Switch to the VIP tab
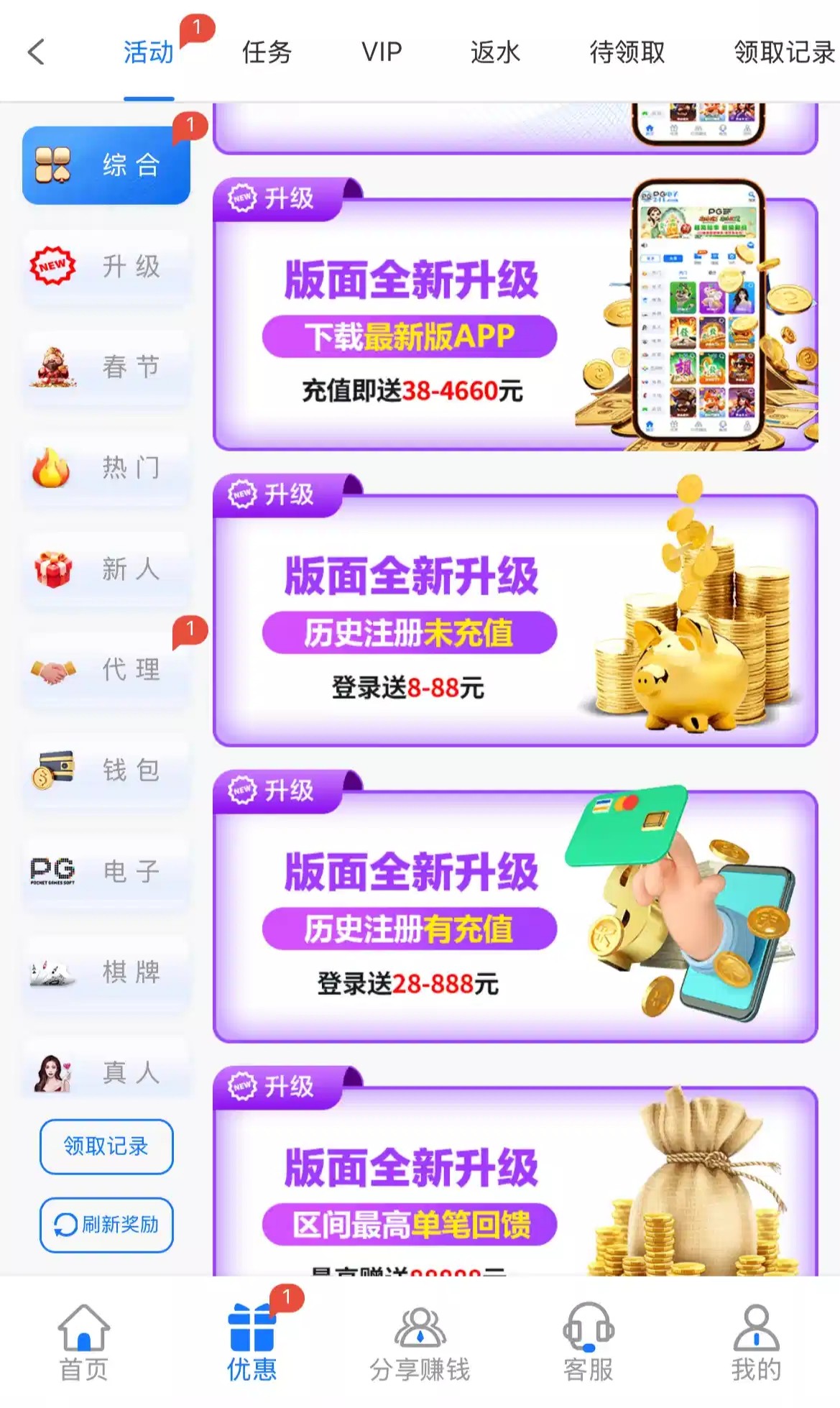The height and width of the screenshot is (1408, 840). pos(381,52)
